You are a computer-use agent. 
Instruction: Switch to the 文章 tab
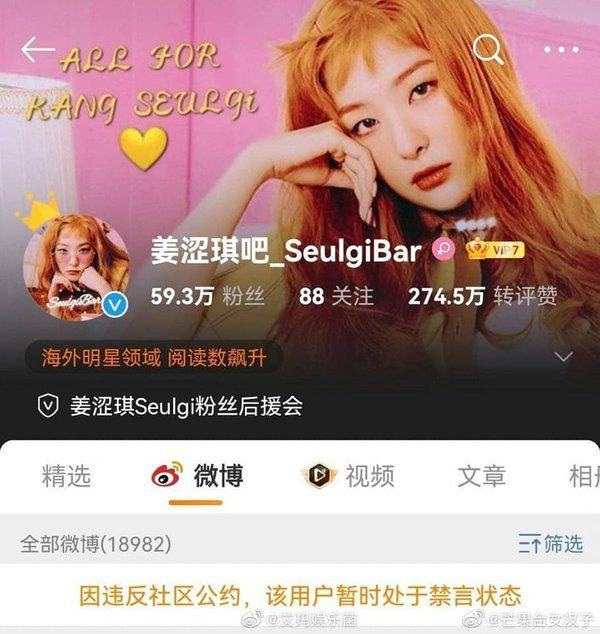coord(481,476)
